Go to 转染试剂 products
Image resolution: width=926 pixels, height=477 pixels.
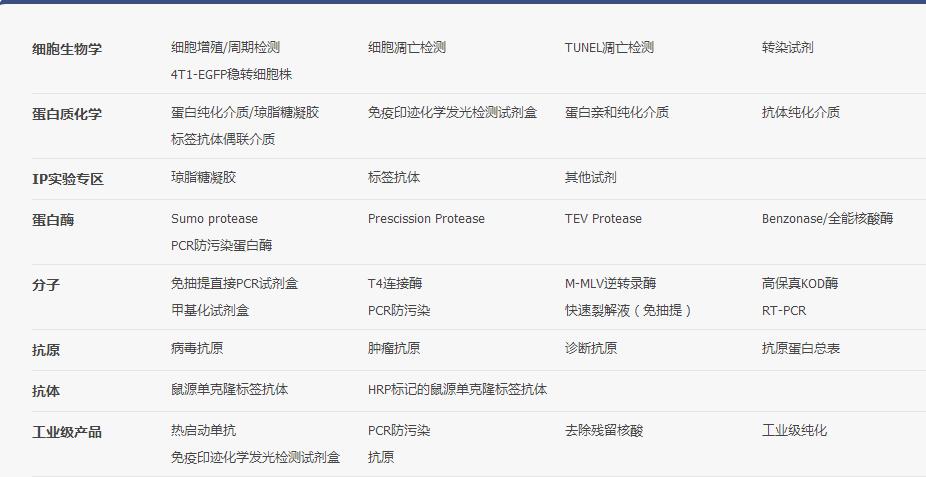[787, 47]
